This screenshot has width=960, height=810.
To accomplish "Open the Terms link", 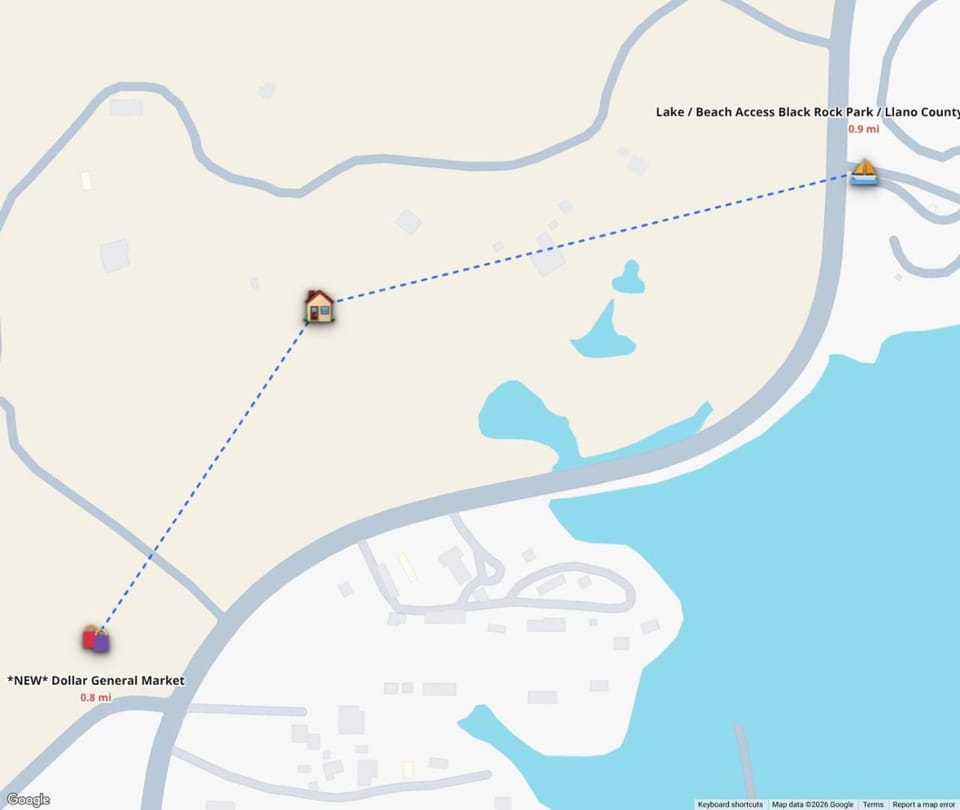I will [873, 804].
